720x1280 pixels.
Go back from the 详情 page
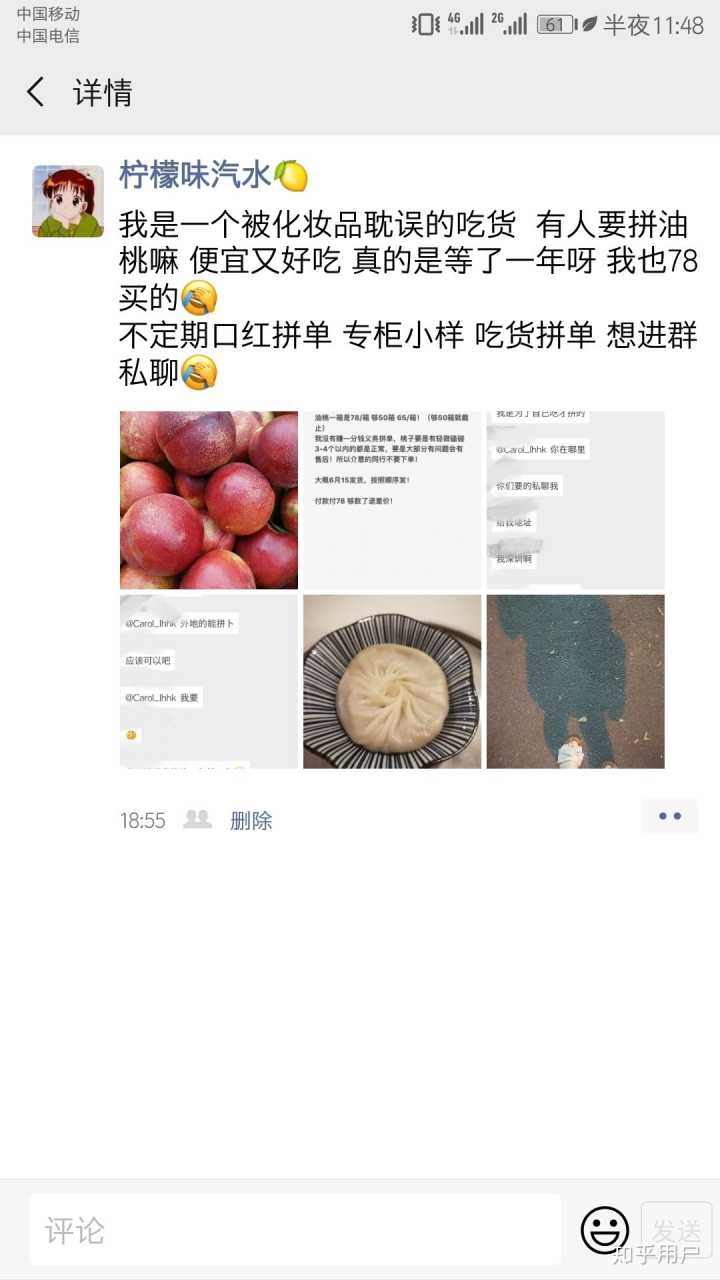point(36,92)
